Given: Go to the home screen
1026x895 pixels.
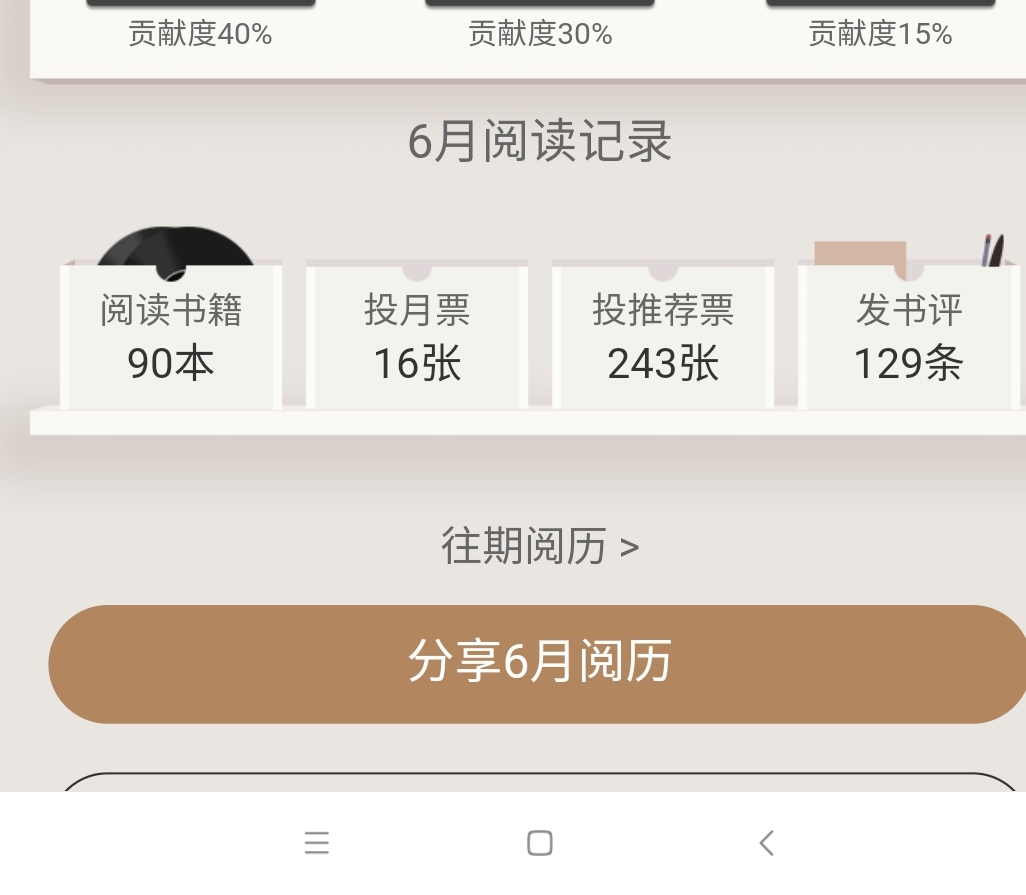Looking at the screenshot, I should [x=539, y=843].
